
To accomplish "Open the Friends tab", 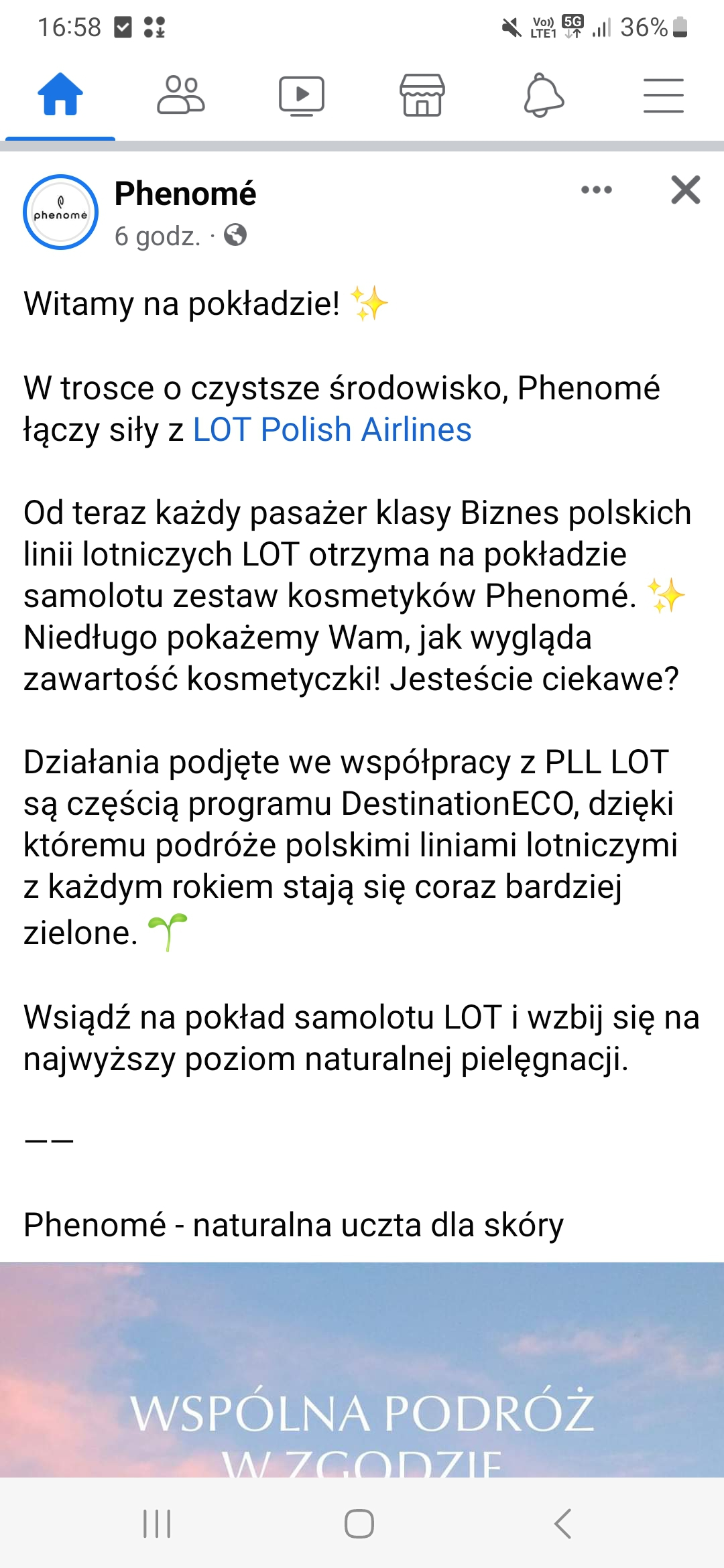I will [x=181, y=95].
